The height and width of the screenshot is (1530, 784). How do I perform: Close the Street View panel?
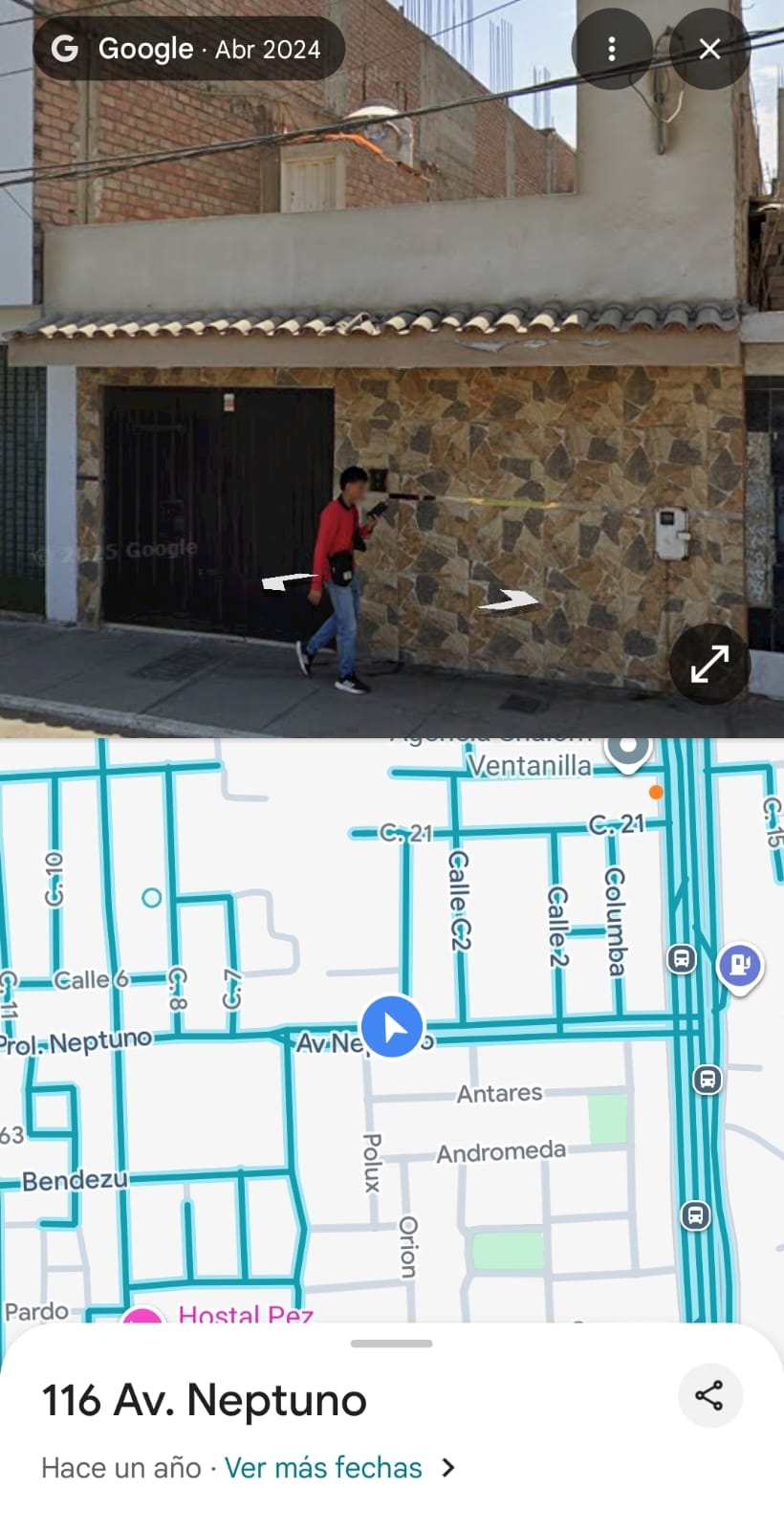tap(709, 49)
